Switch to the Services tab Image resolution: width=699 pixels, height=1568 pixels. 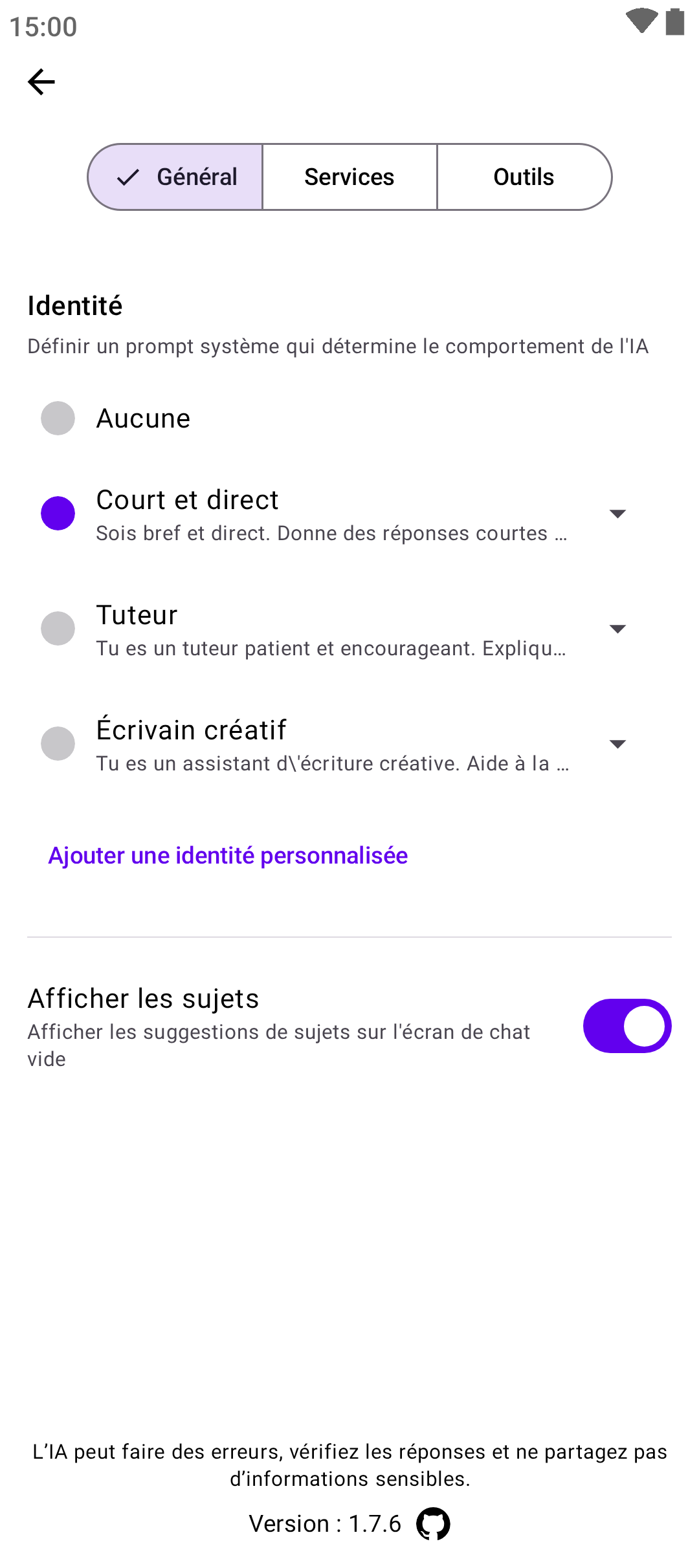click(349, 177)
